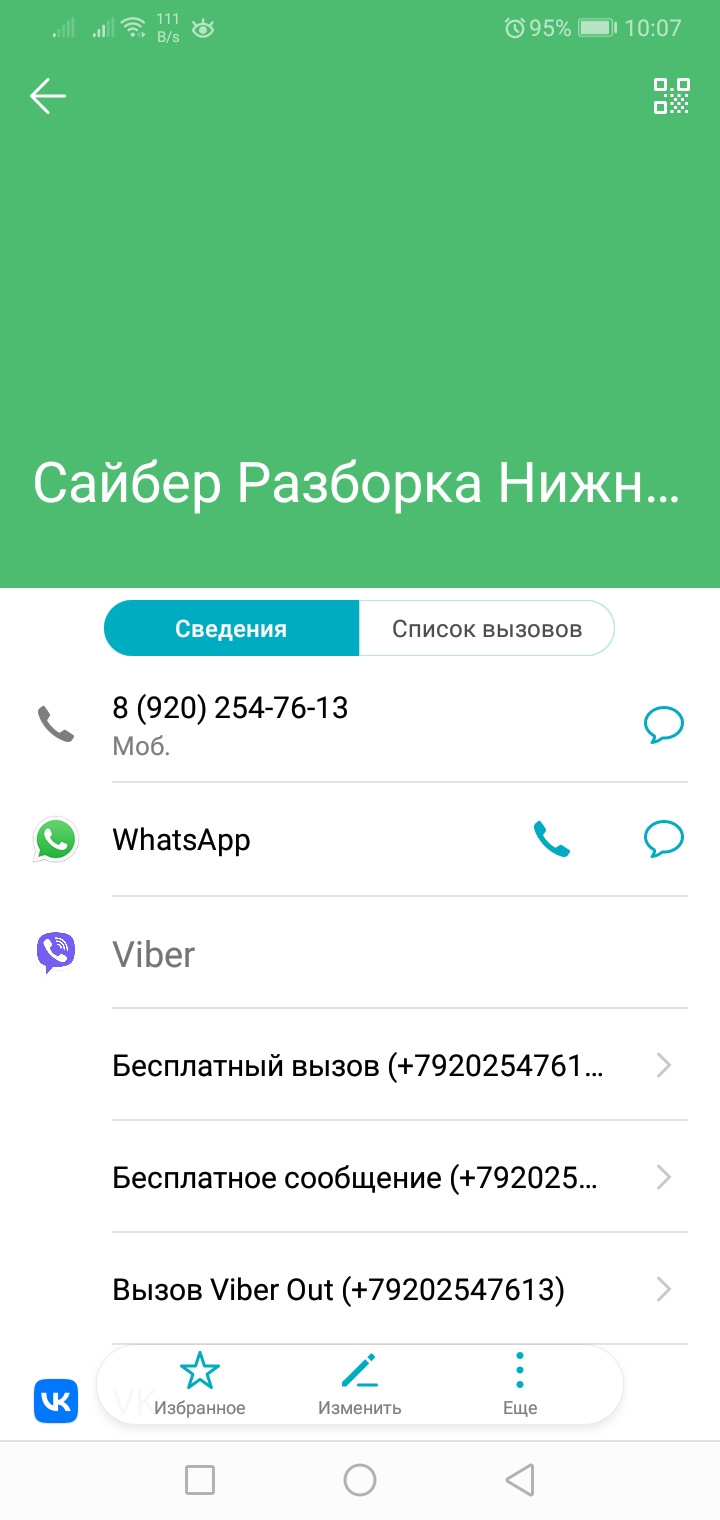Viewport: 720px width, 1520px height.
Task: Go back using the top arrow
Action: (x=47, y=96)
